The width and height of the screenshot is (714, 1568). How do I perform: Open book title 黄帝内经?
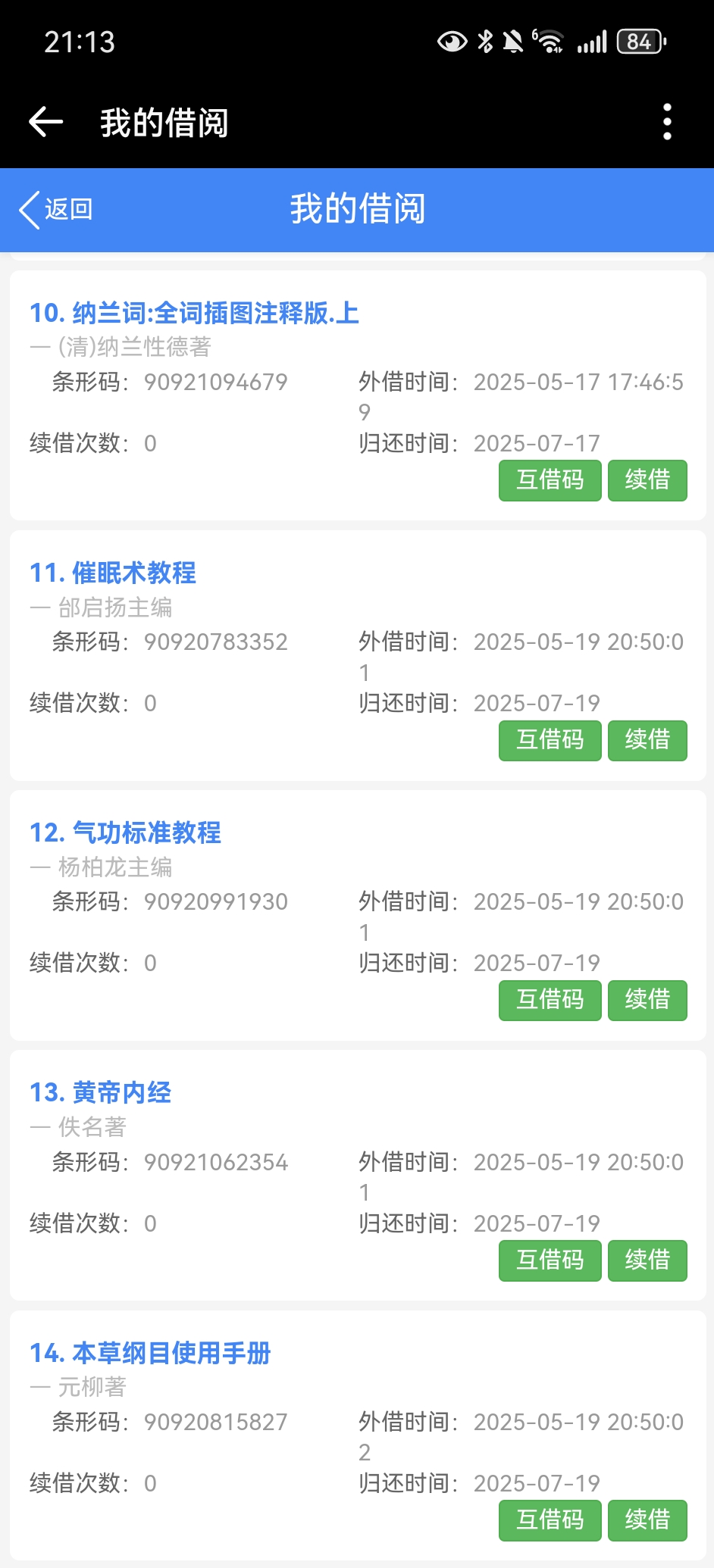(x=100, y=1092)
